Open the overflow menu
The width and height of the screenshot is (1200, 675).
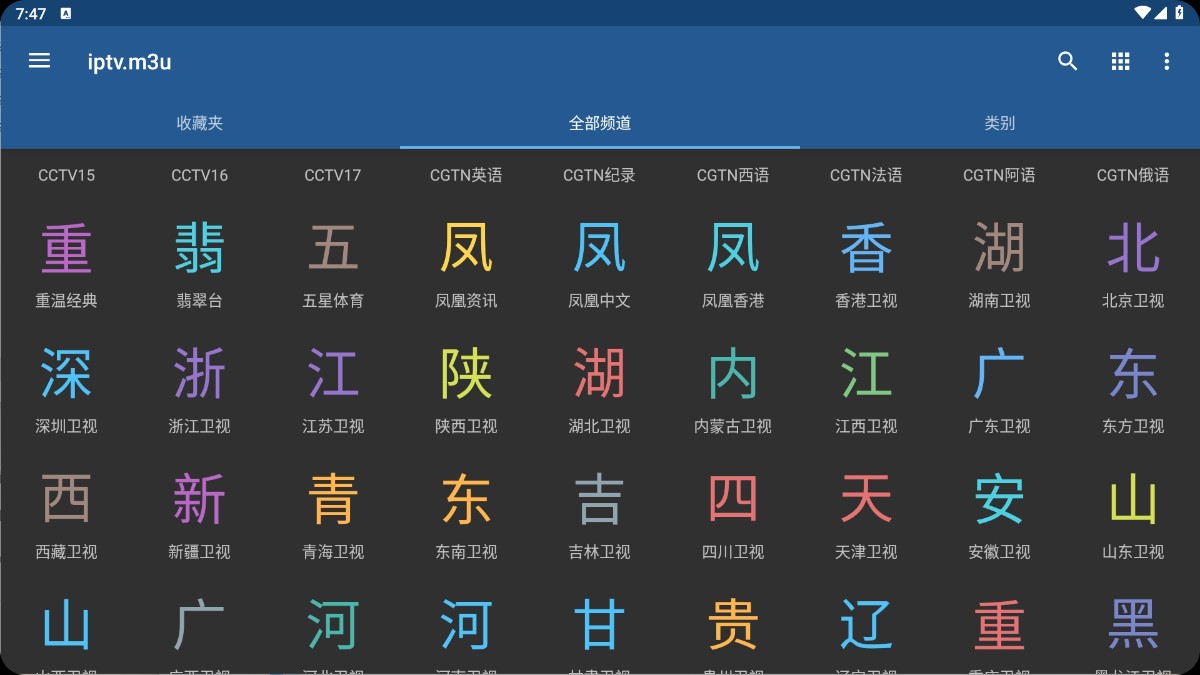coord(1166,61)
